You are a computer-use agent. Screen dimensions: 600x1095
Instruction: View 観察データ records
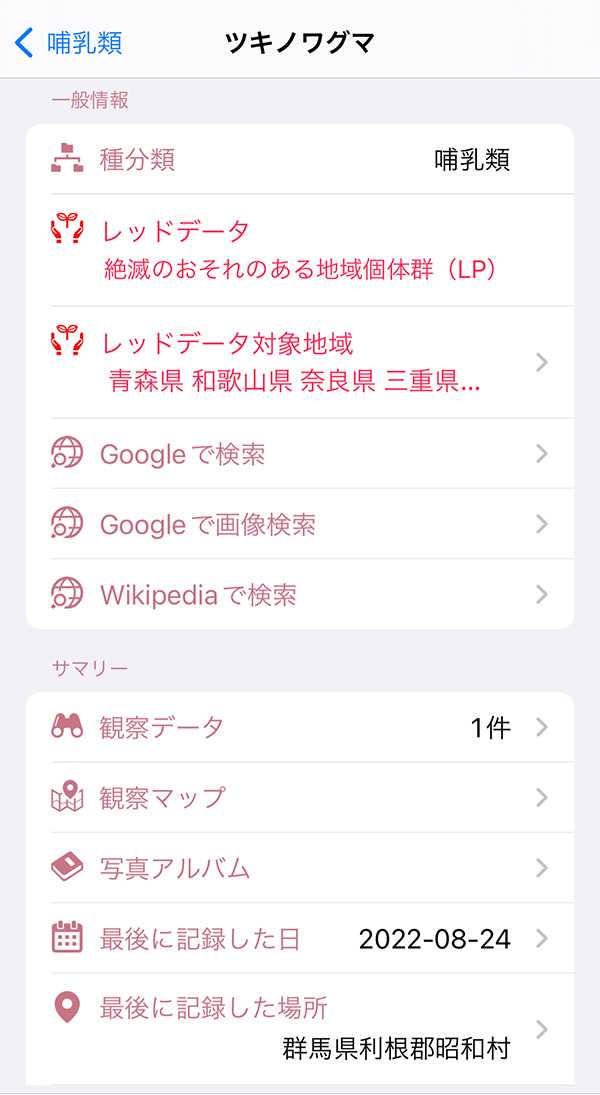(x=300, y=728)
